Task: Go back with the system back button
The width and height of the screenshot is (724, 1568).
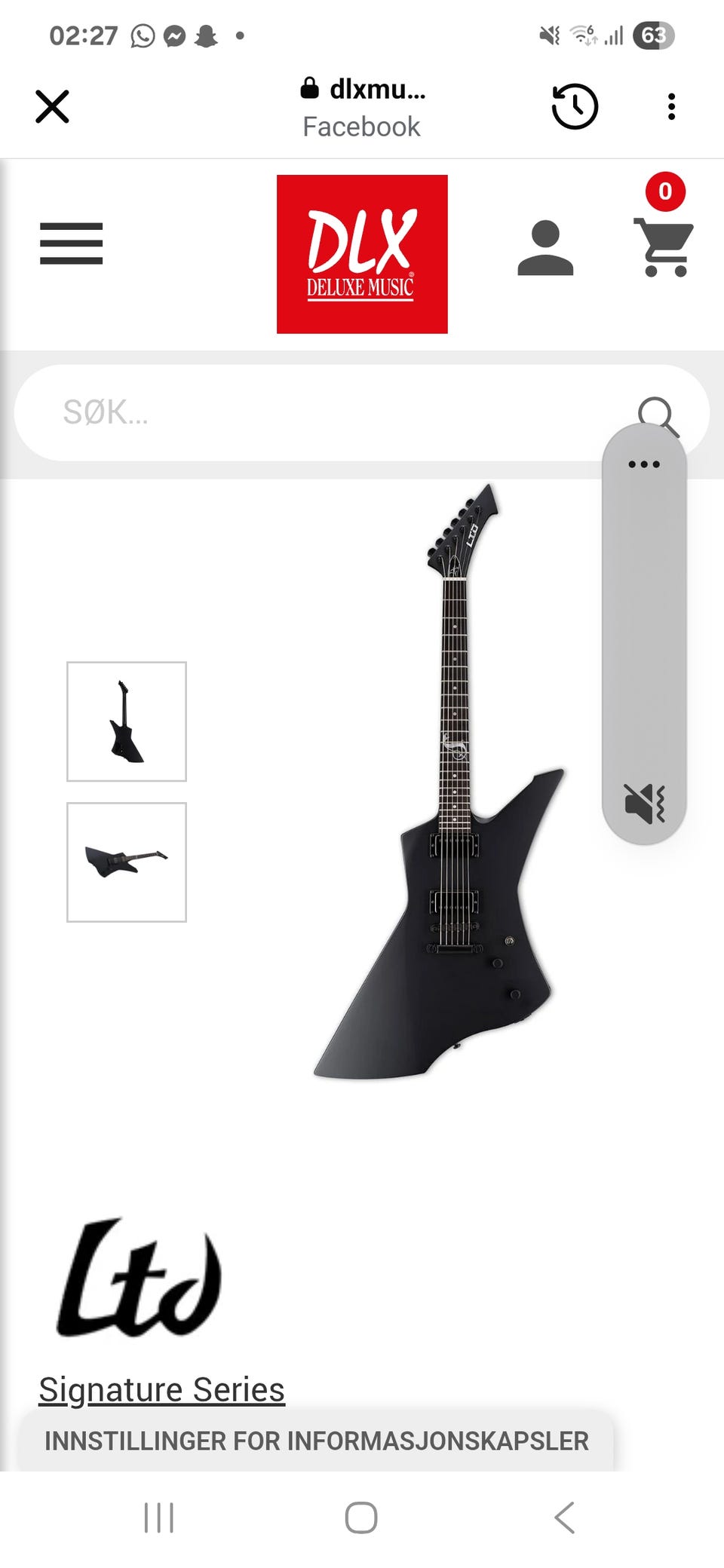Action: pos(564,1517)
